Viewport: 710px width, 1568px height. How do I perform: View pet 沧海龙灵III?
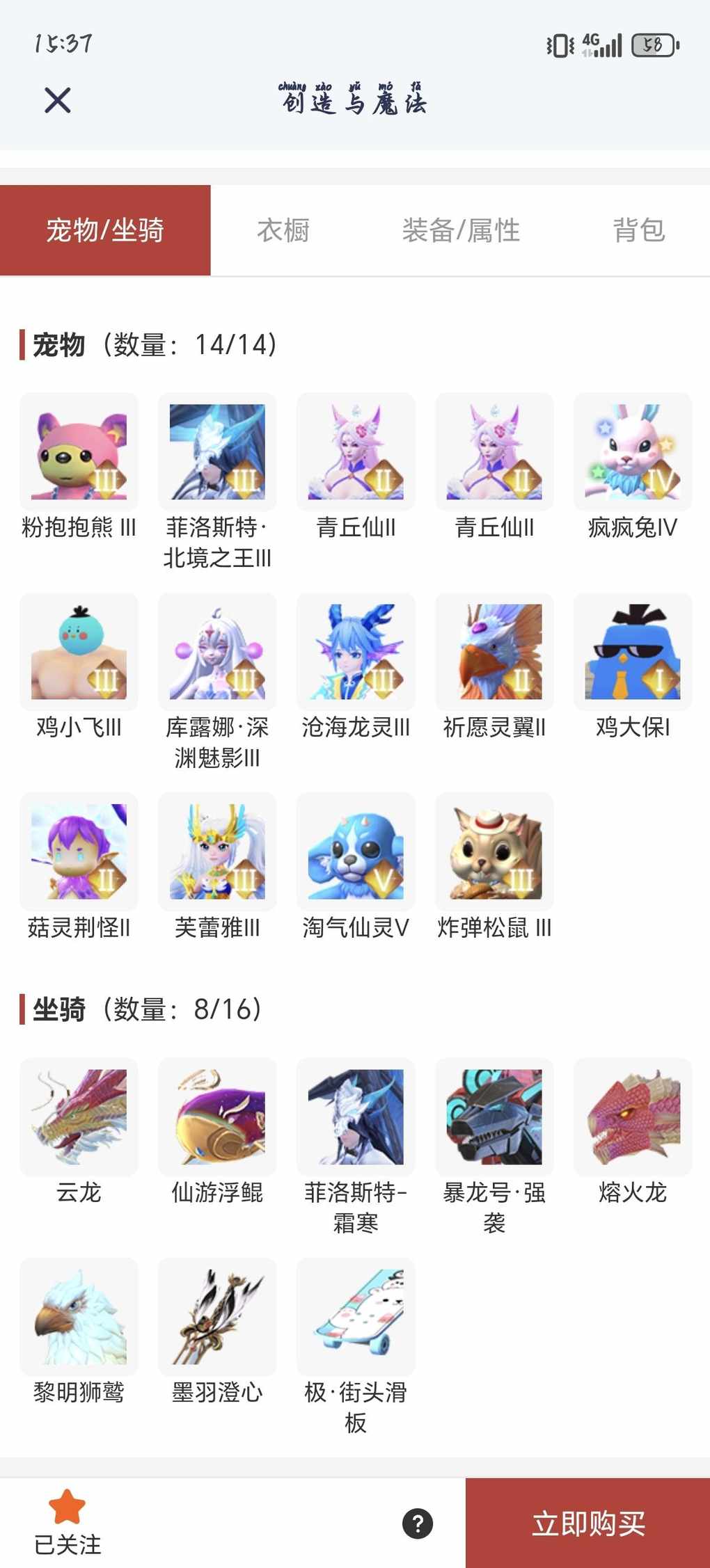[x=356, y=652]
